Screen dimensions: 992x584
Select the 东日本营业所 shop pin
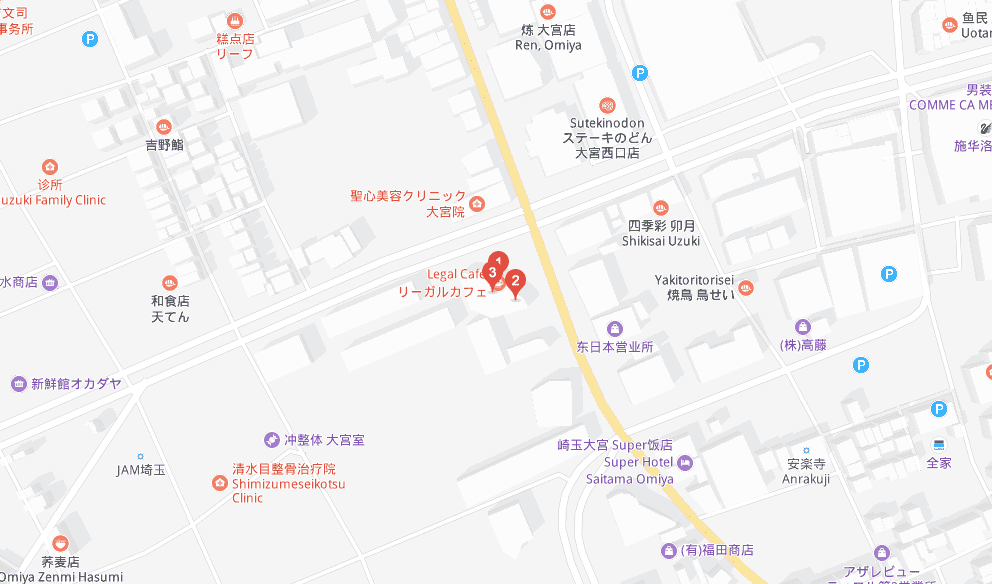point(615,328)
